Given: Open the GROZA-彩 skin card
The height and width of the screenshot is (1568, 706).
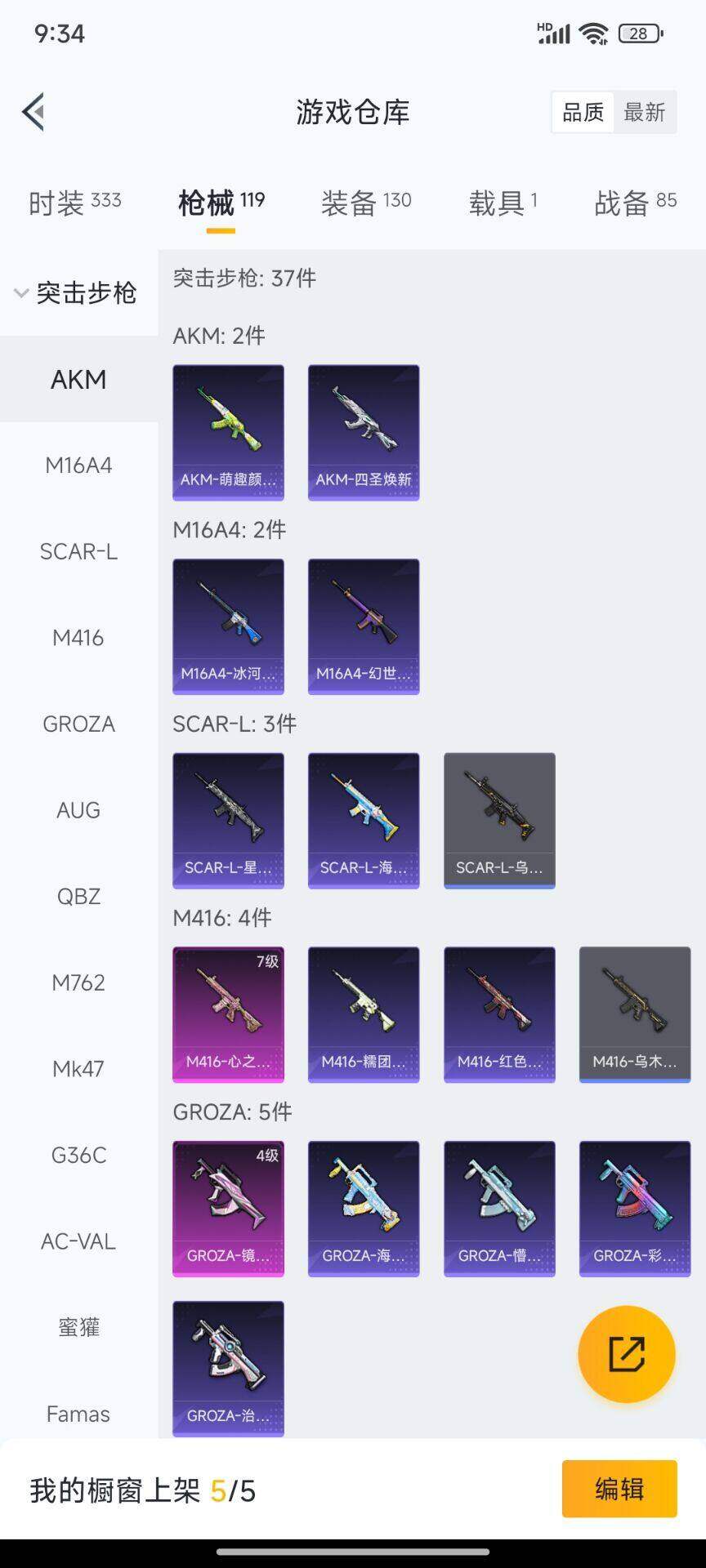Looking at the screenshot, I should [x=635, y=1208].
